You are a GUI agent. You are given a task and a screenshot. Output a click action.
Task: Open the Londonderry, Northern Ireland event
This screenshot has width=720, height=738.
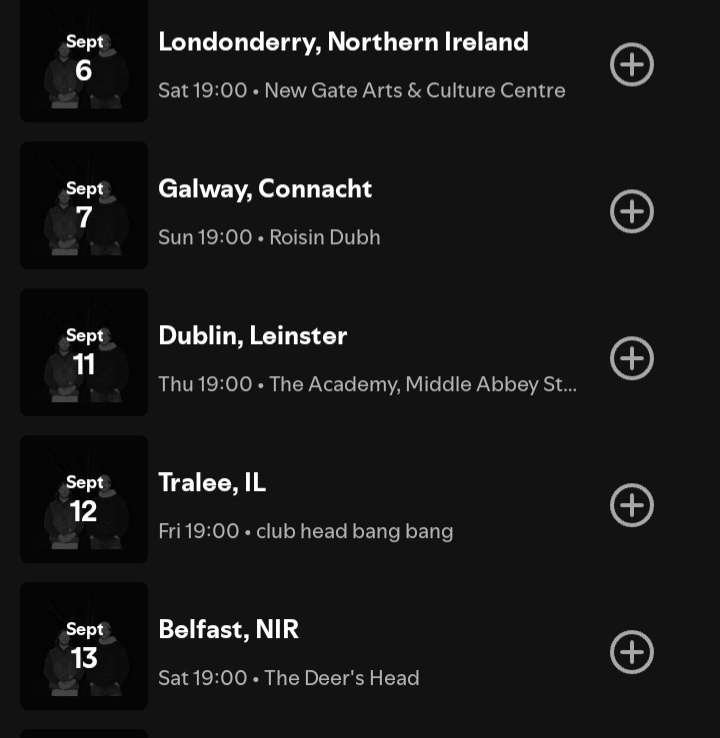point(343,42)
